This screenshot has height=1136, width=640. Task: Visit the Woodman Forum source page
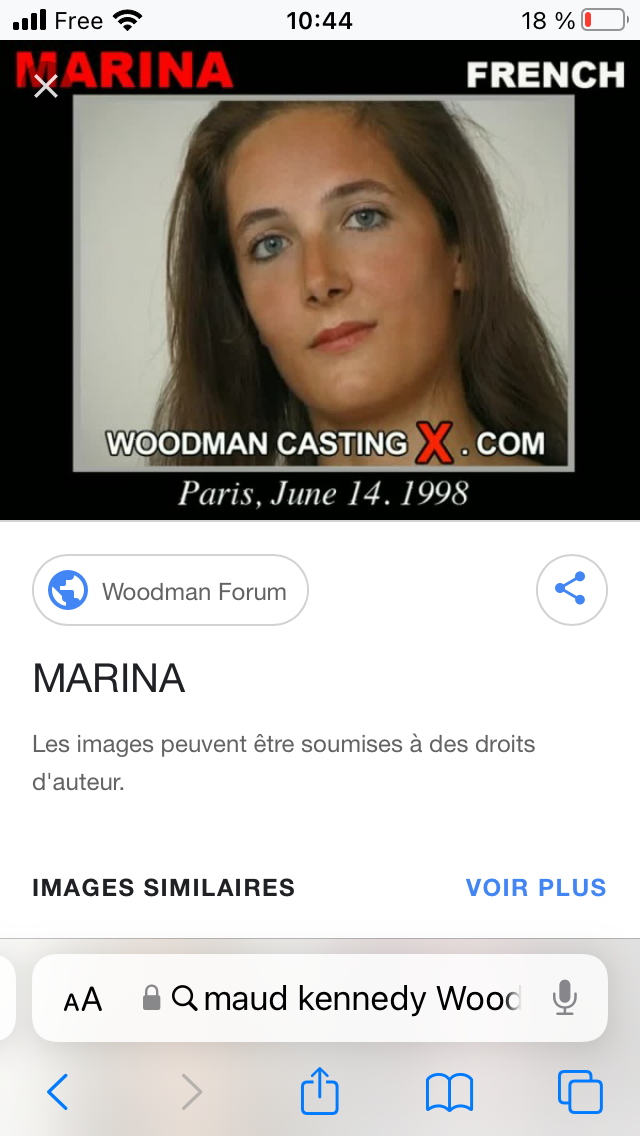[170, 591]
